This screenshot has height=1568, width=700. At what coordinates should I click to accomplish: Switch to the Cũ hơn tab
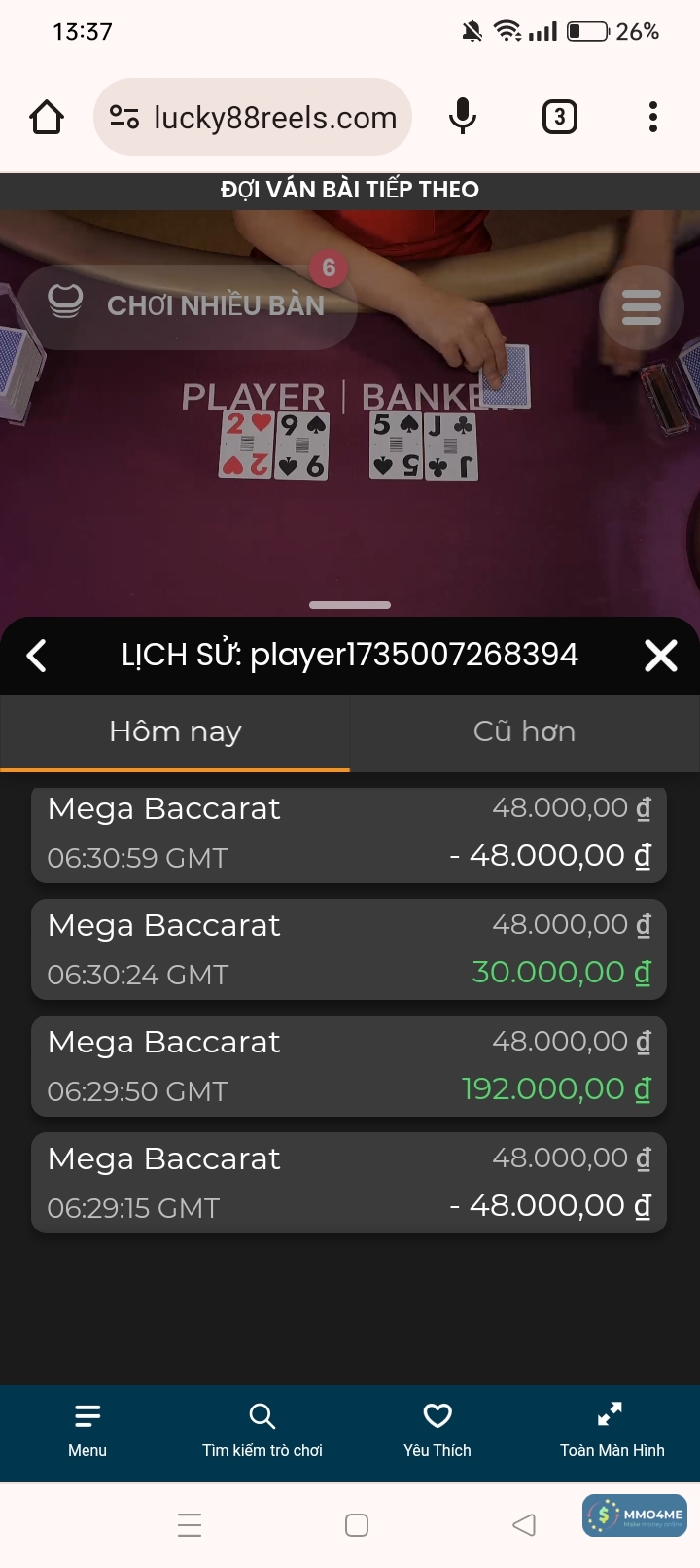[x=524, y=731]
